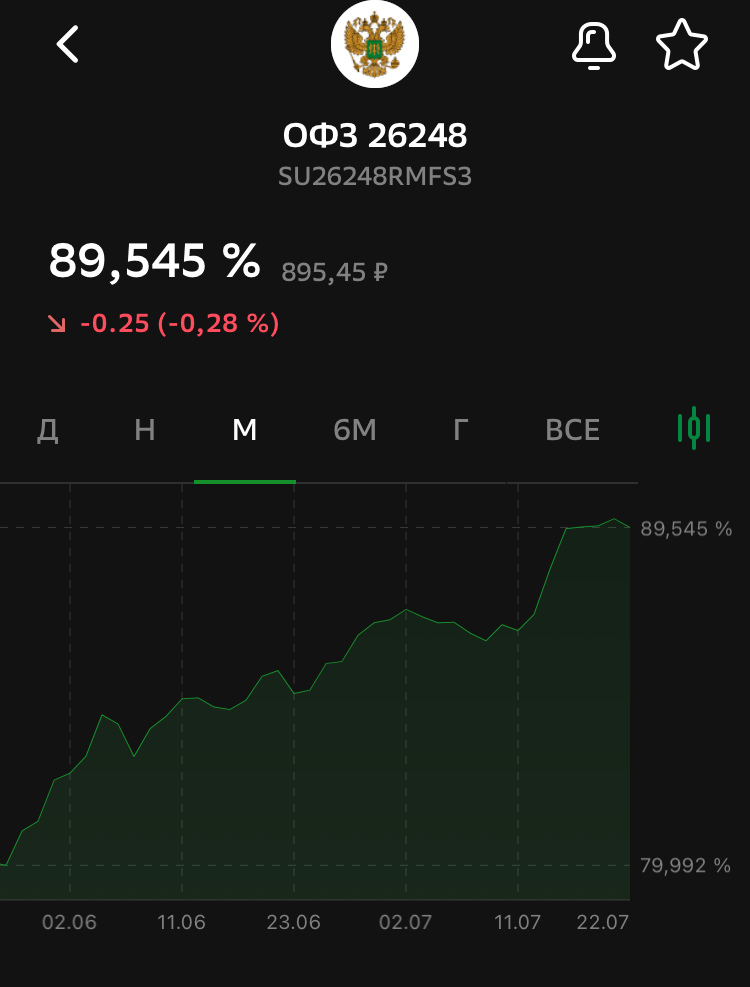The image size is (750, 987).
Task: Show the Г yearly chart period
Action: pyautogui.click(x=460, y=429)
